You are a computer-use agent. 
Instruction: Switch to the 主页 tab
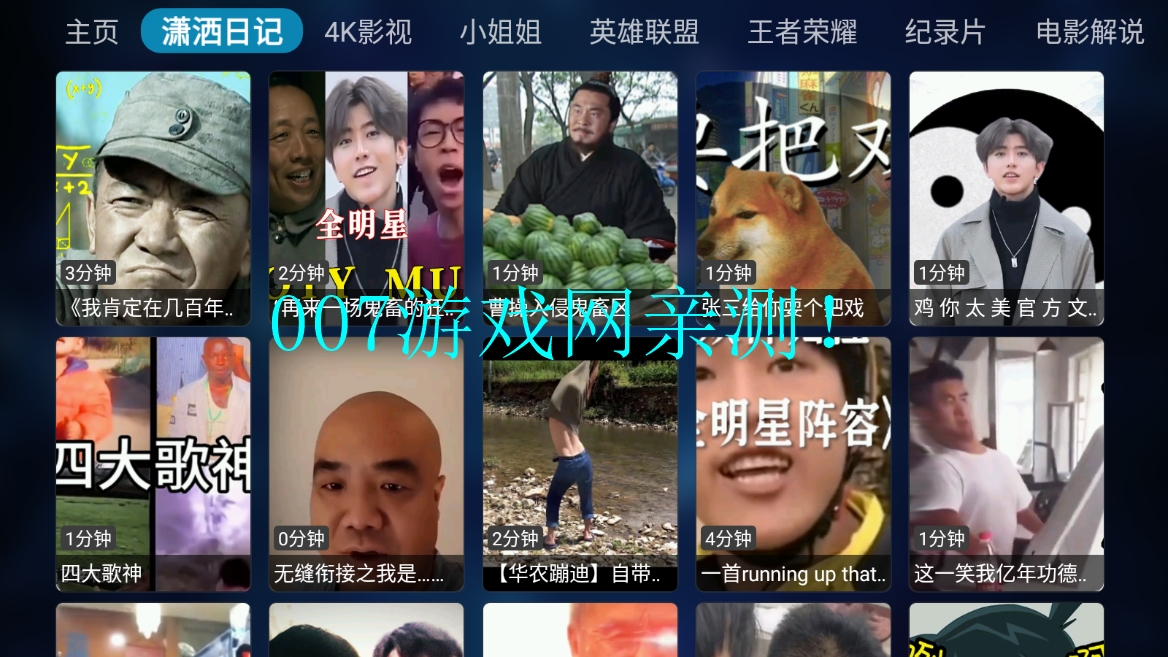tap(92, 32)
